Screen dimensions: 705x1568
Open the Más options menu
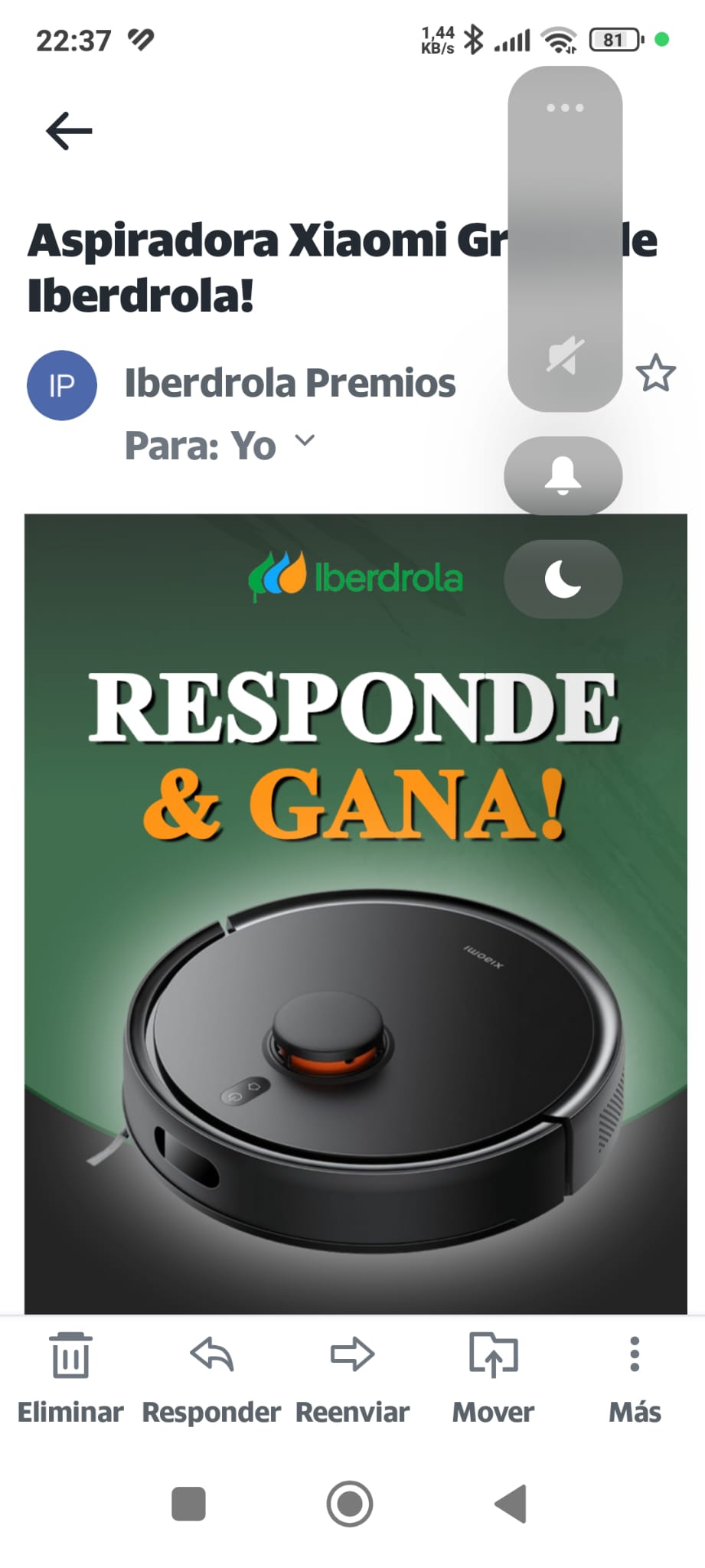[635, 1378]
